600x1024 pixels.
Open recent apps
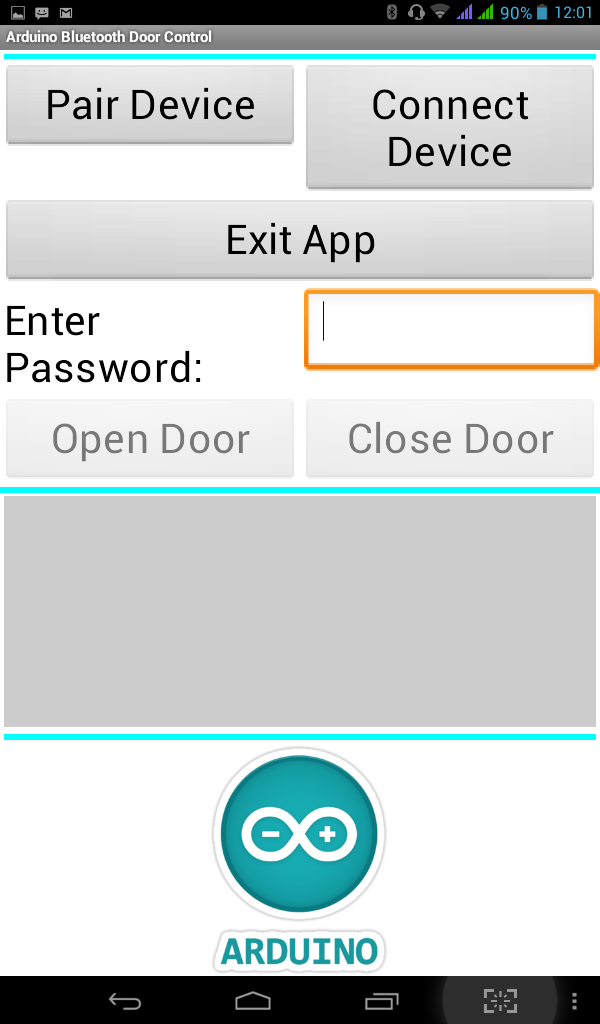[381, 1000]
